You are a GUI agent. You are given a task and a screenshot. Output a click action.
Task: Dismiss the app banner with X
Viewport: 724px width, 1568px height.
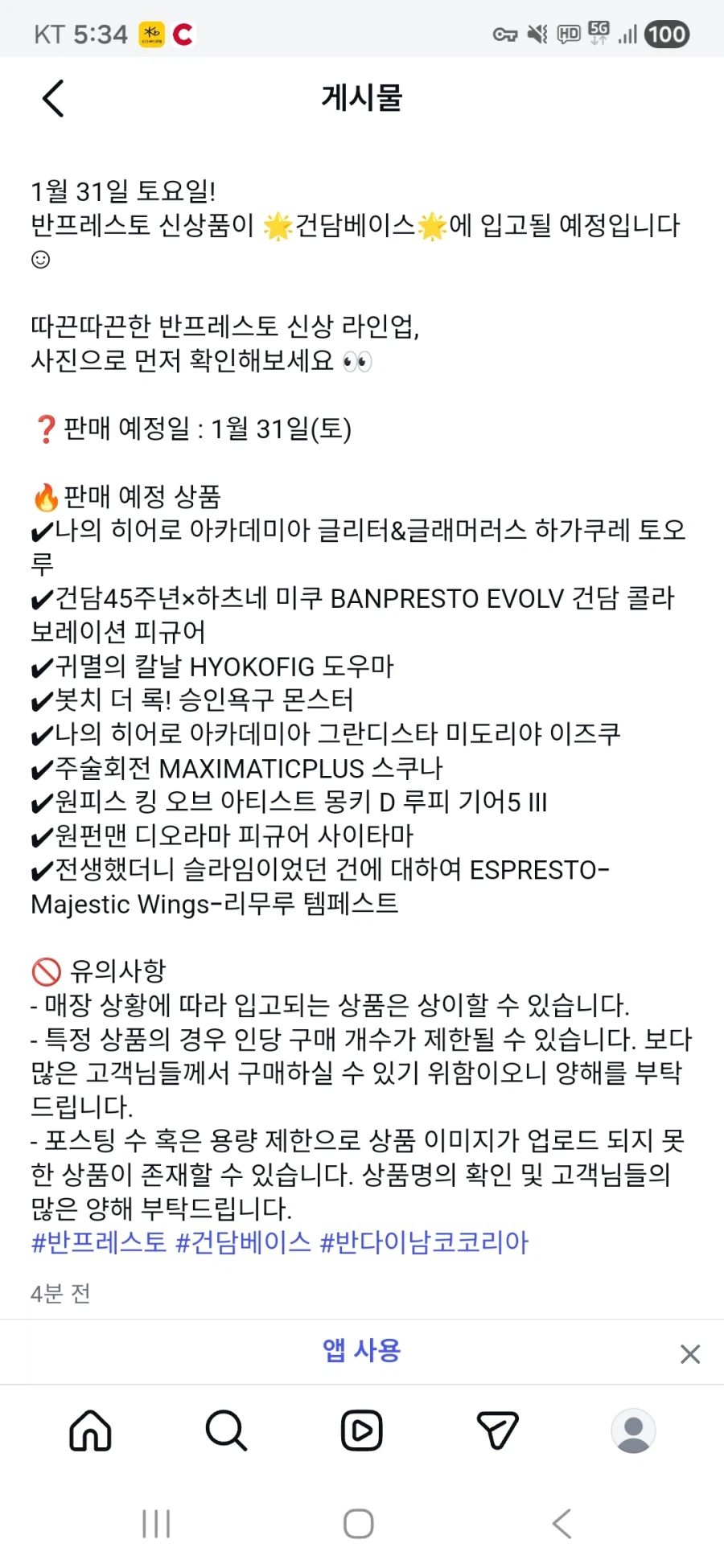click(690, 1354)
